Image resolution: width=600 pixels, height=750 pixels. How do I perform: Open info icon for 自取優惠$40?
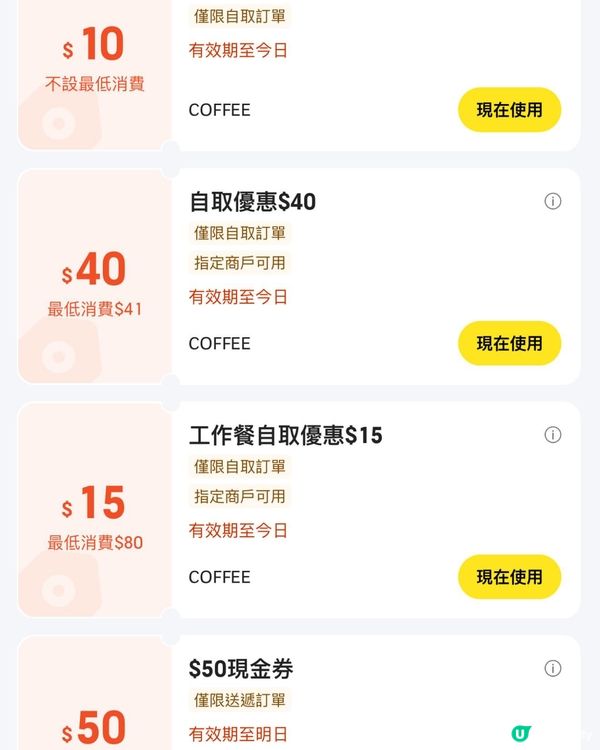click(x=552, y=201)
